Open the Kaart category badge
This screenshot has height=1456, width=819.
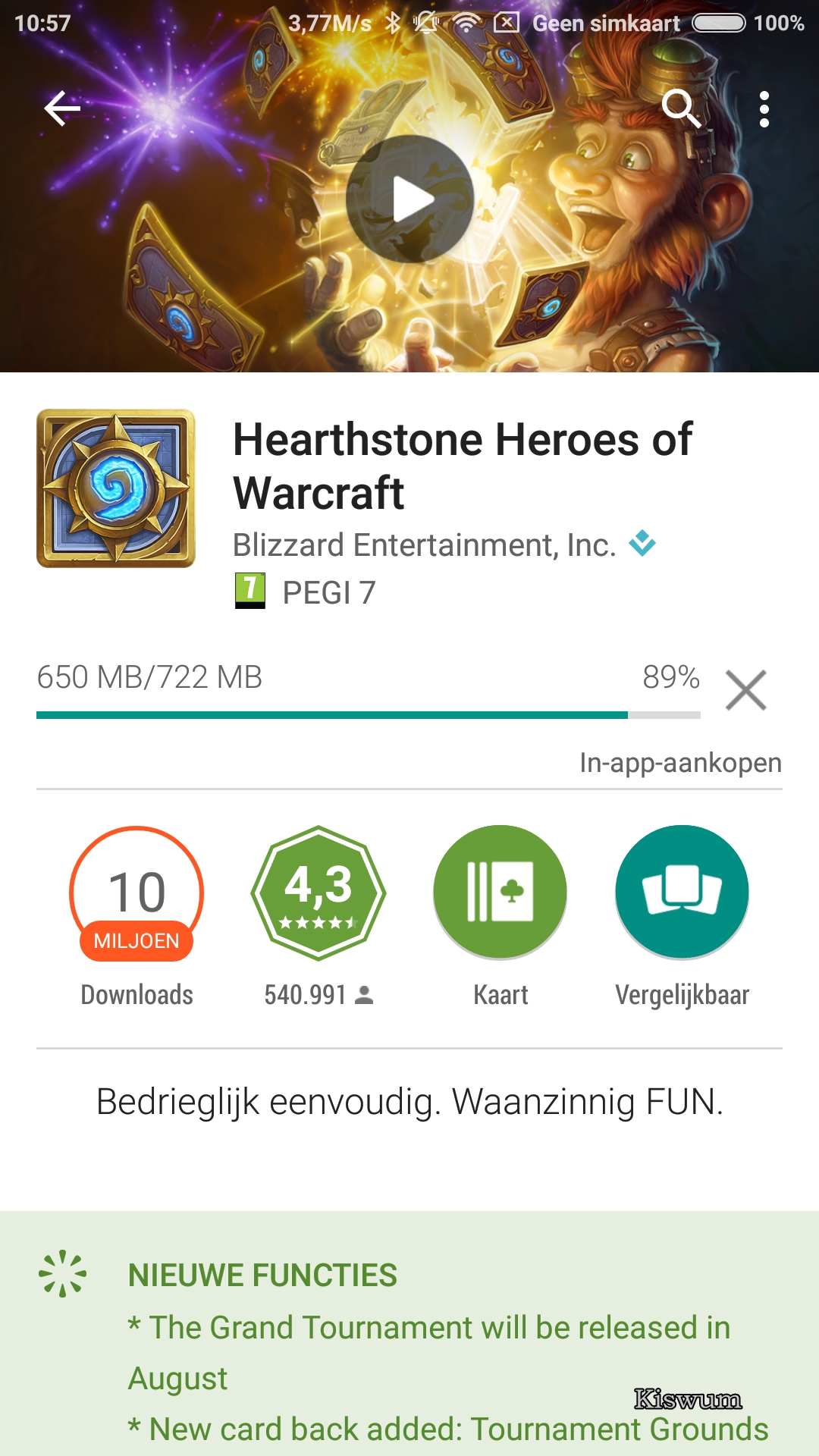coord(500,892)
